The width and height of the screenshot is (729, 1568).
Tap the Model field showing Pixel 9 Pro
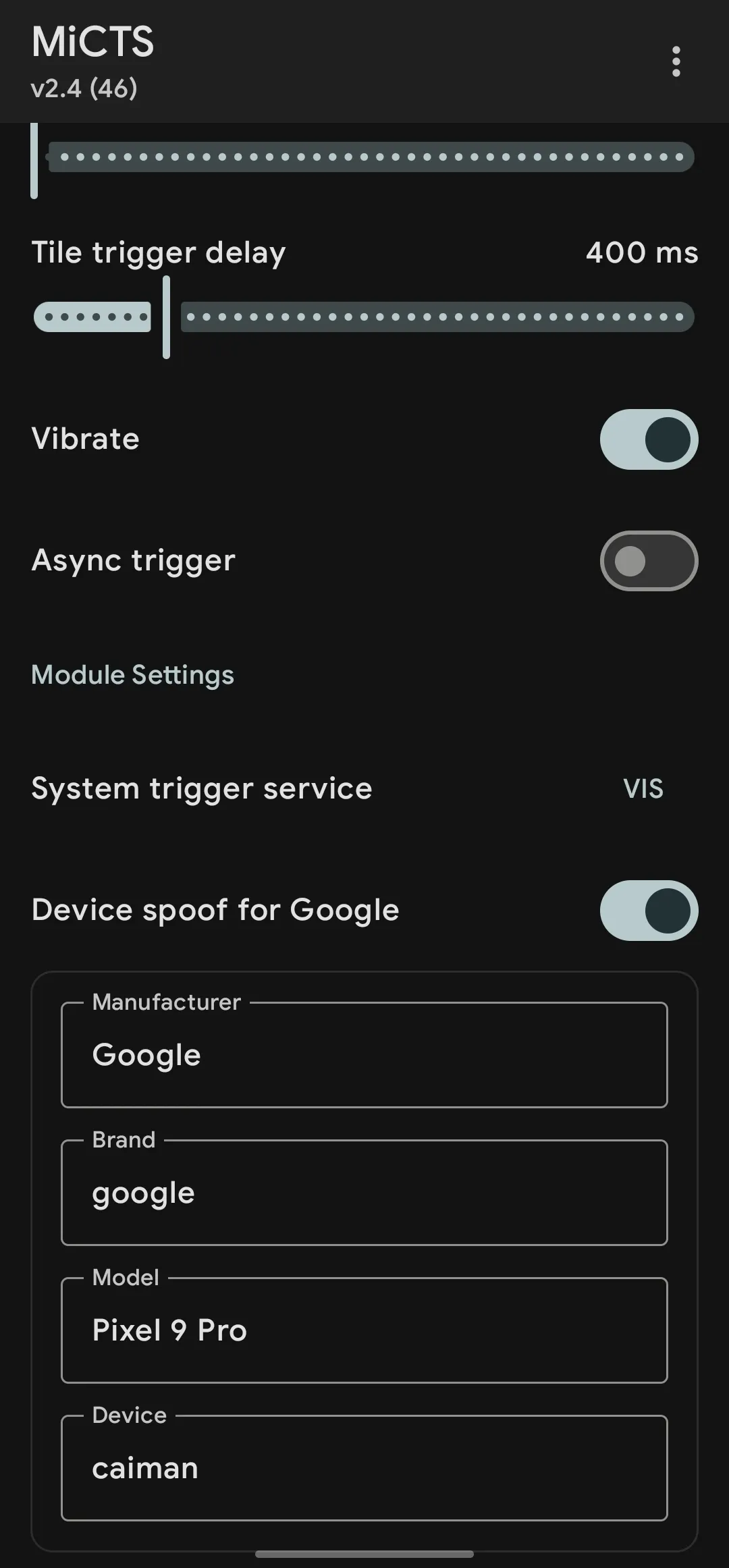364,1330
